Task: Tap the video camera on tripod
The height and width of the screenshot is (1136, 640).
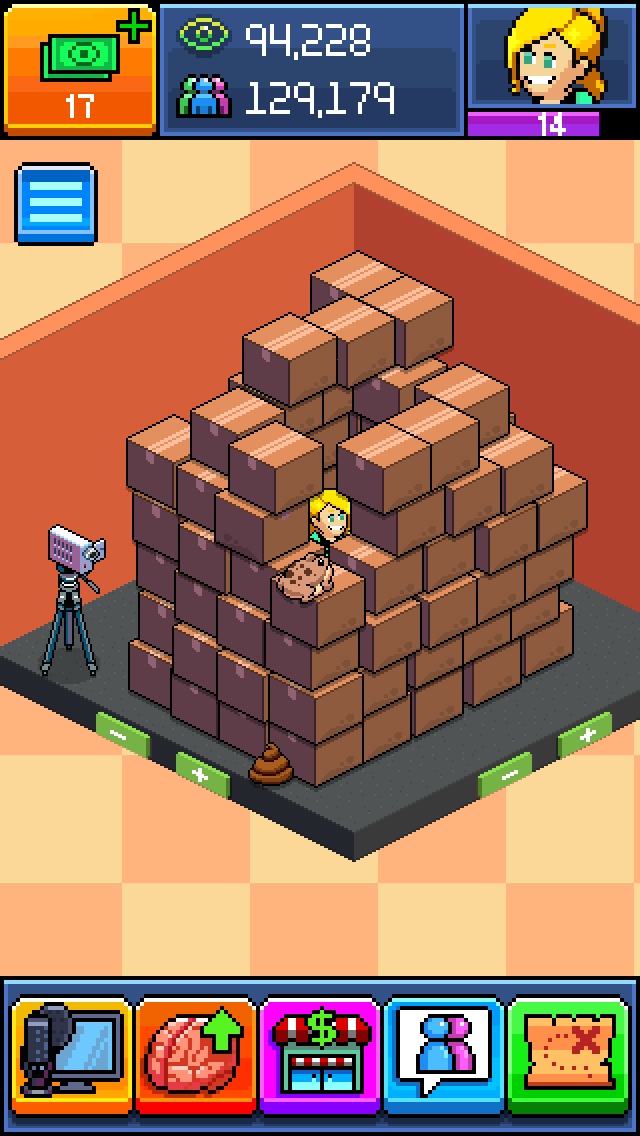Action: click(x=72, y=590)
